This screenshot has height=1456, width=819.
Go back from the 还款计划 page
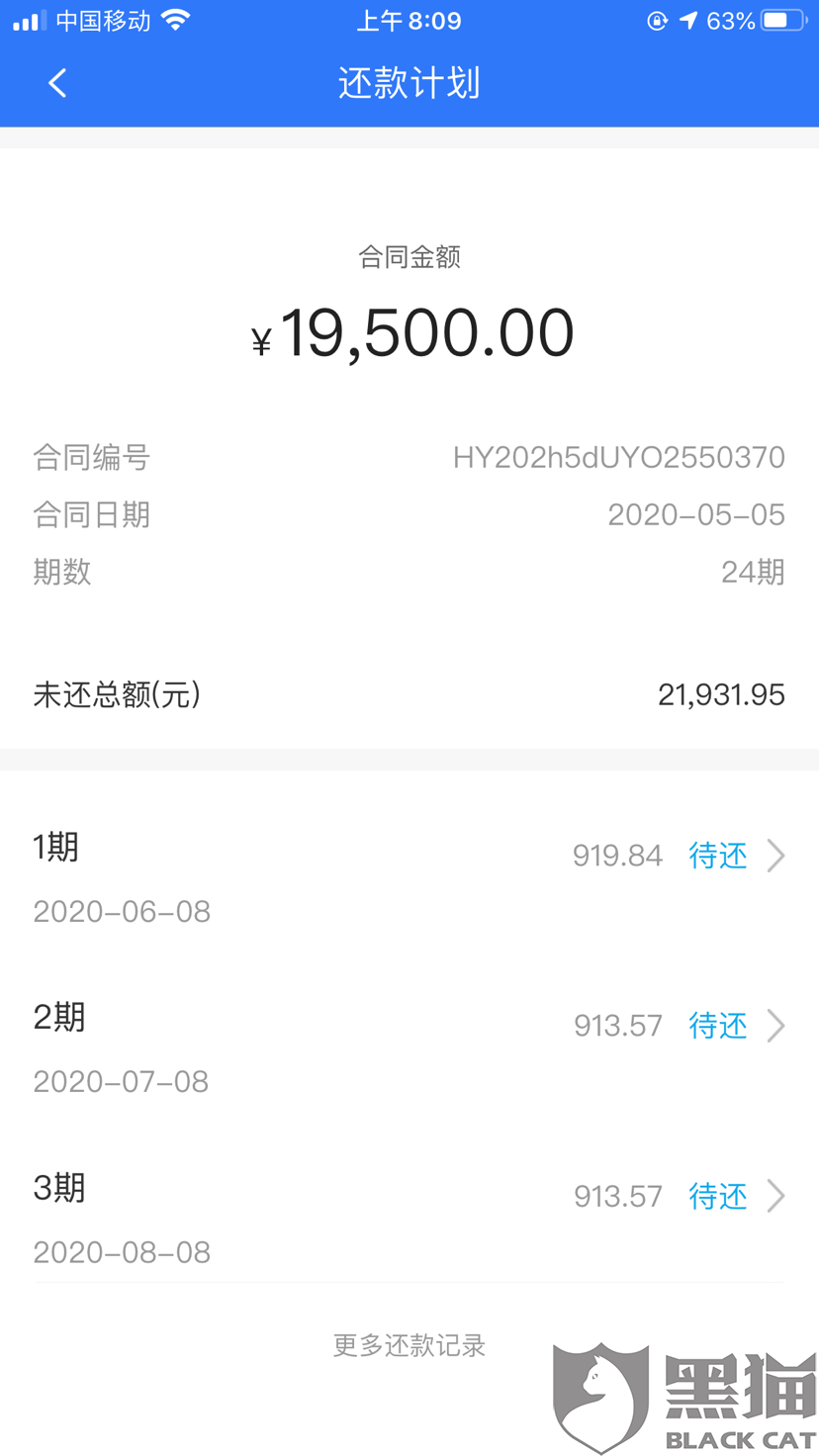pos(57,83)
